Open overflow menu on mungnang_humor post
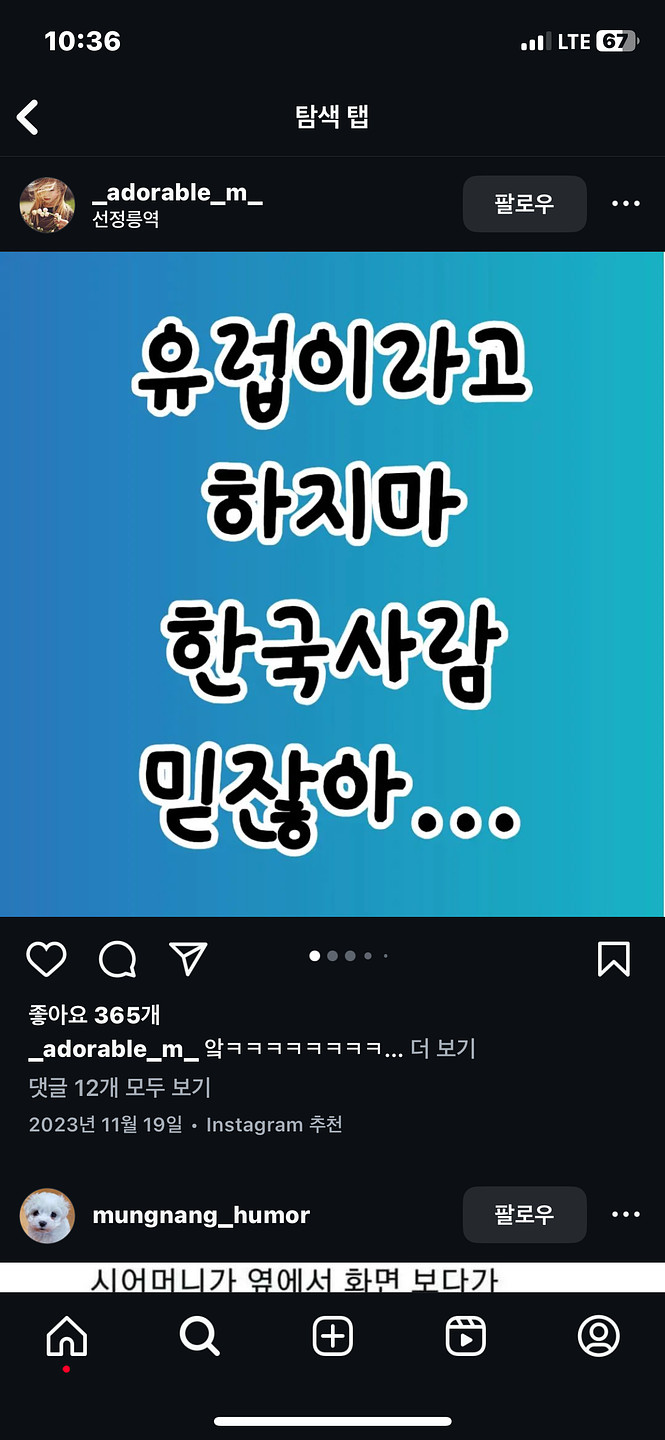The width and height of the screenshot is (665, 1440). 626,1215
